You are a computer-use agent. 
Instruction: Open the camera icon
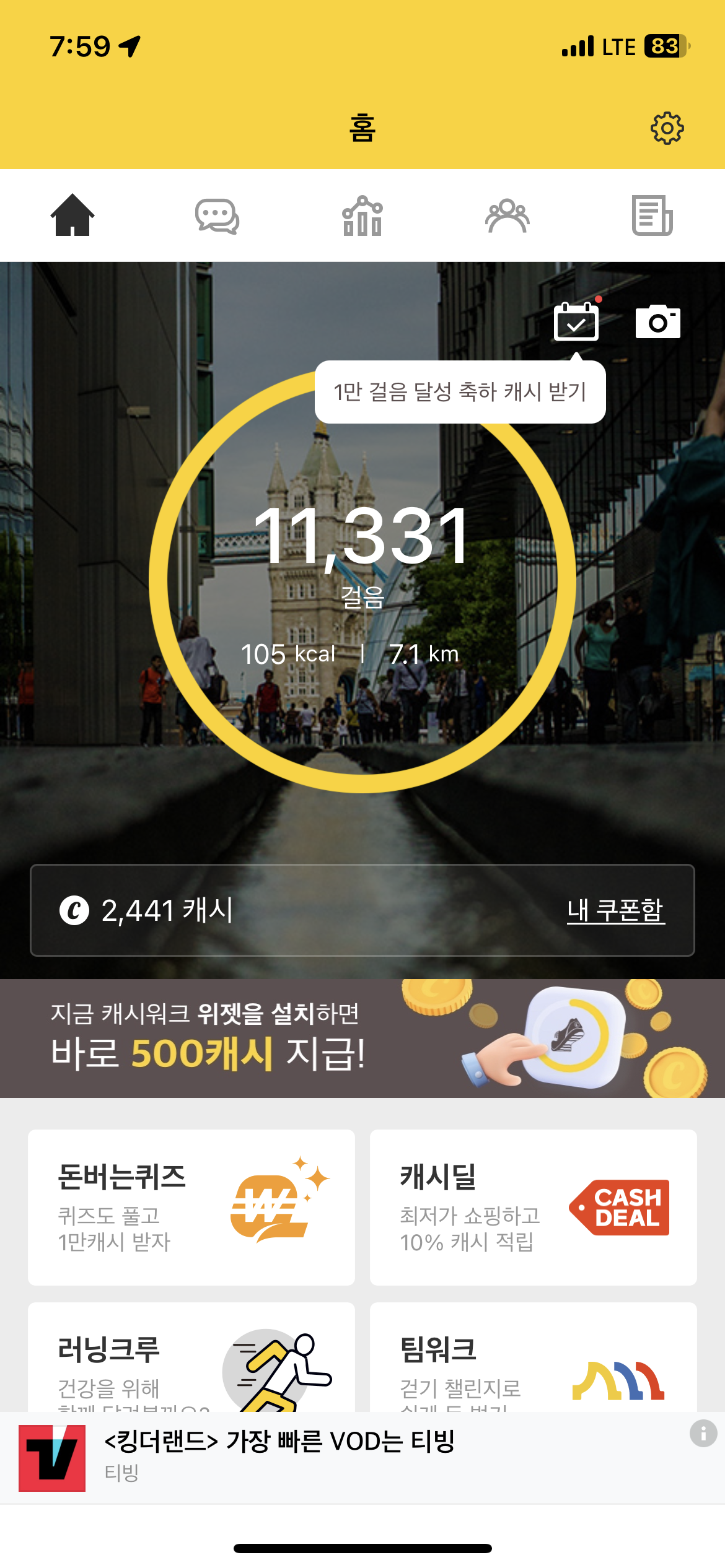tap(657, 322)
